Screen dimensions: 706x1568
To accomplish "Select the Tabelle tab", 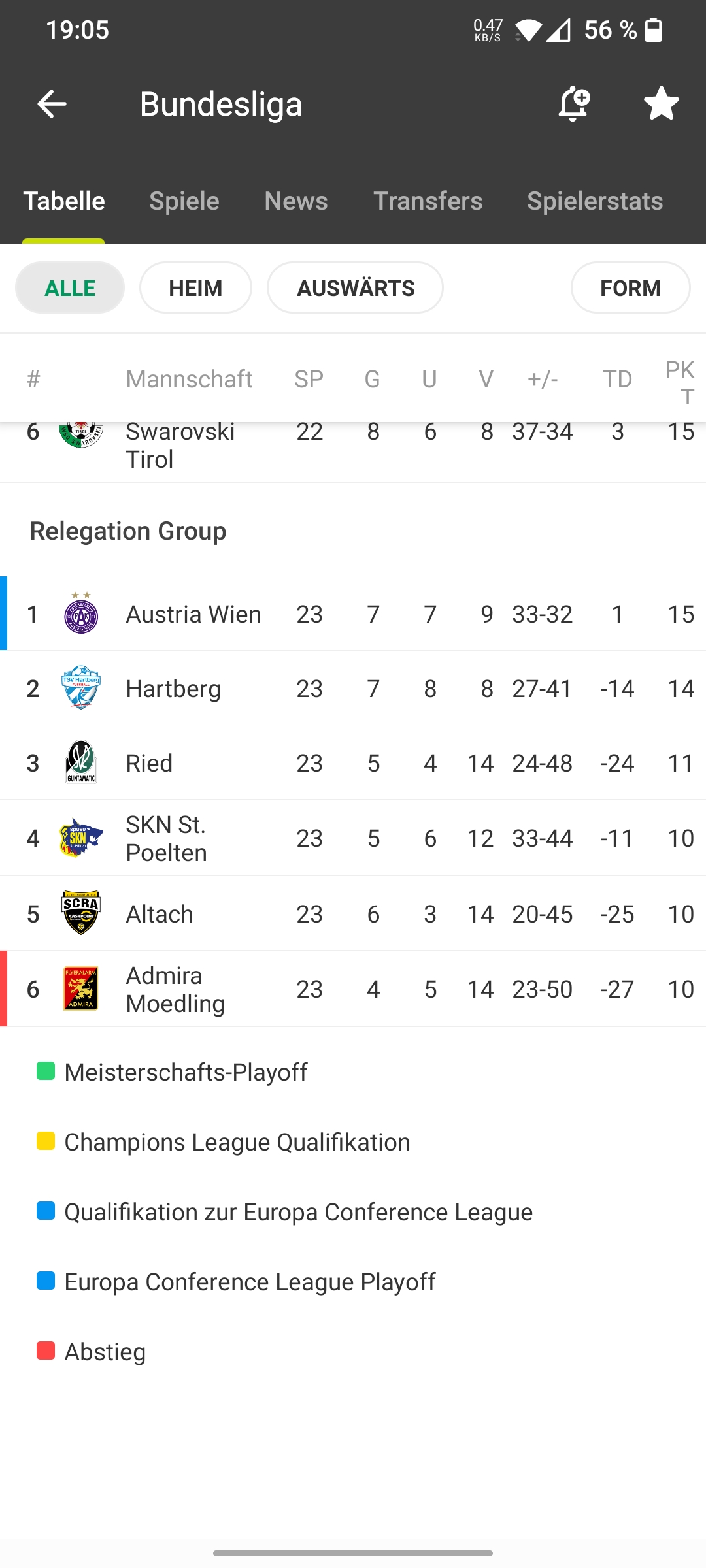I will pos(64,201).
